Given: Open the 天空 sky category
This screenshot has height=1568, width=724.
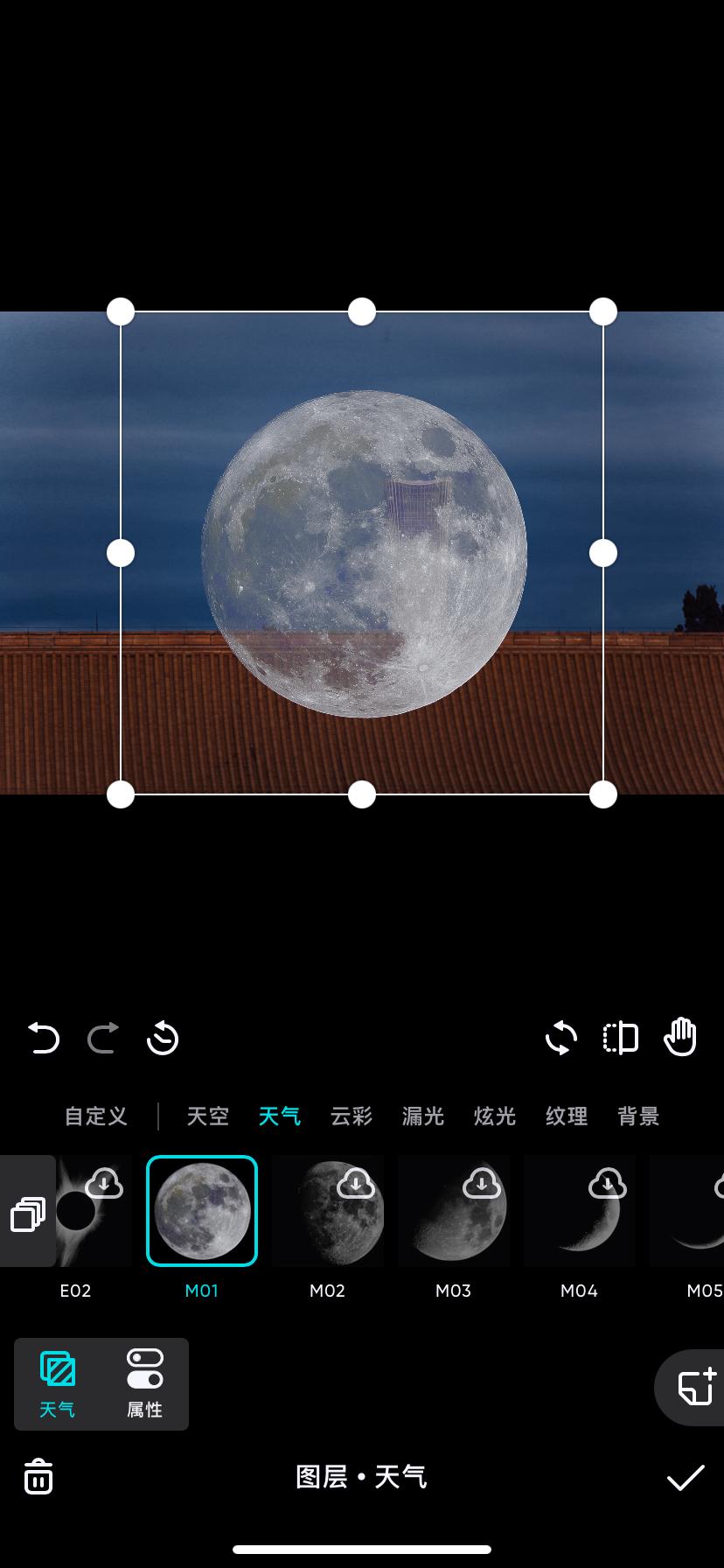Looking at the screenshot, I should 207,1116.
